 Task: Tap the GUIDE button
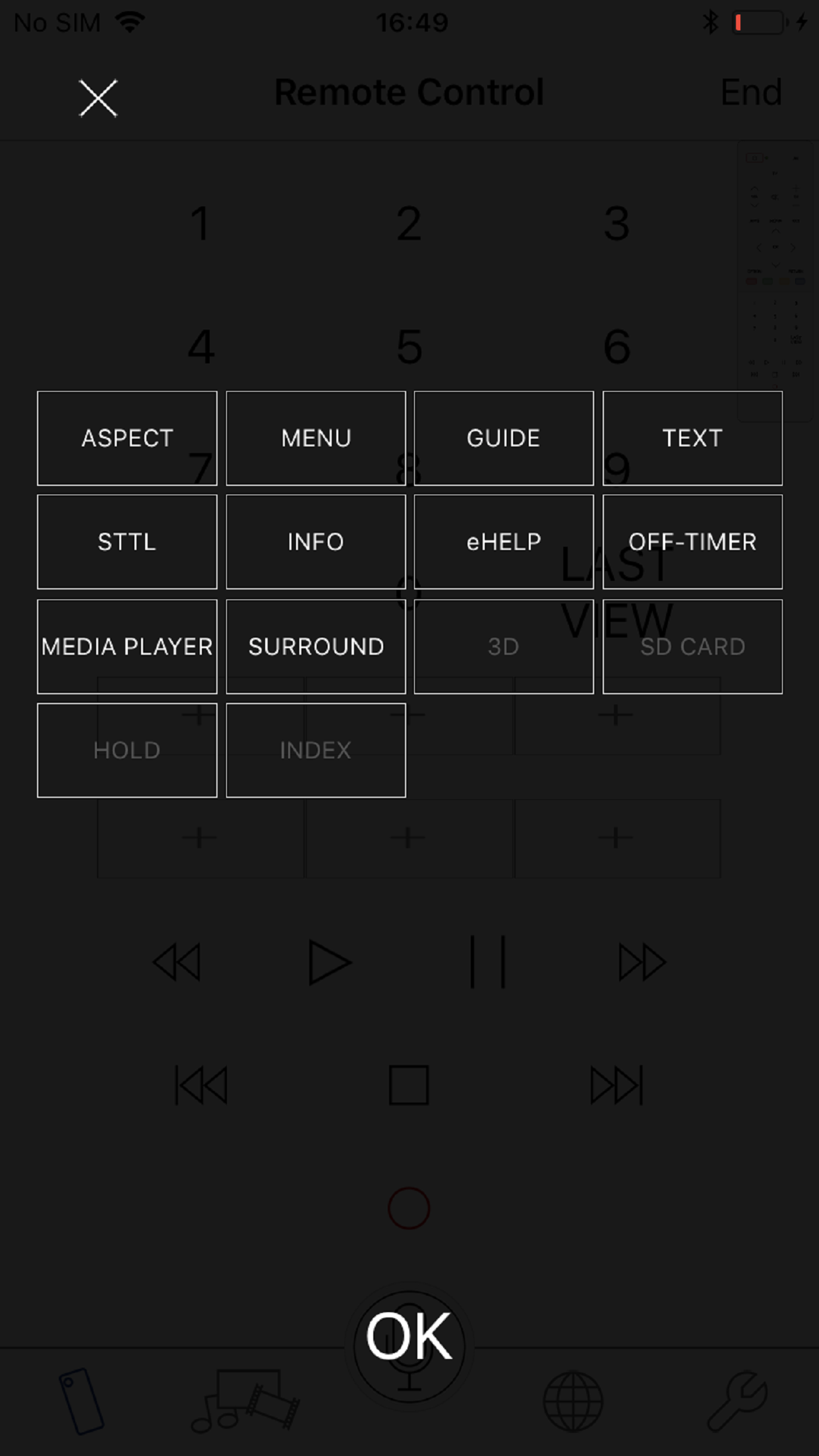click(x=504, y=439)
